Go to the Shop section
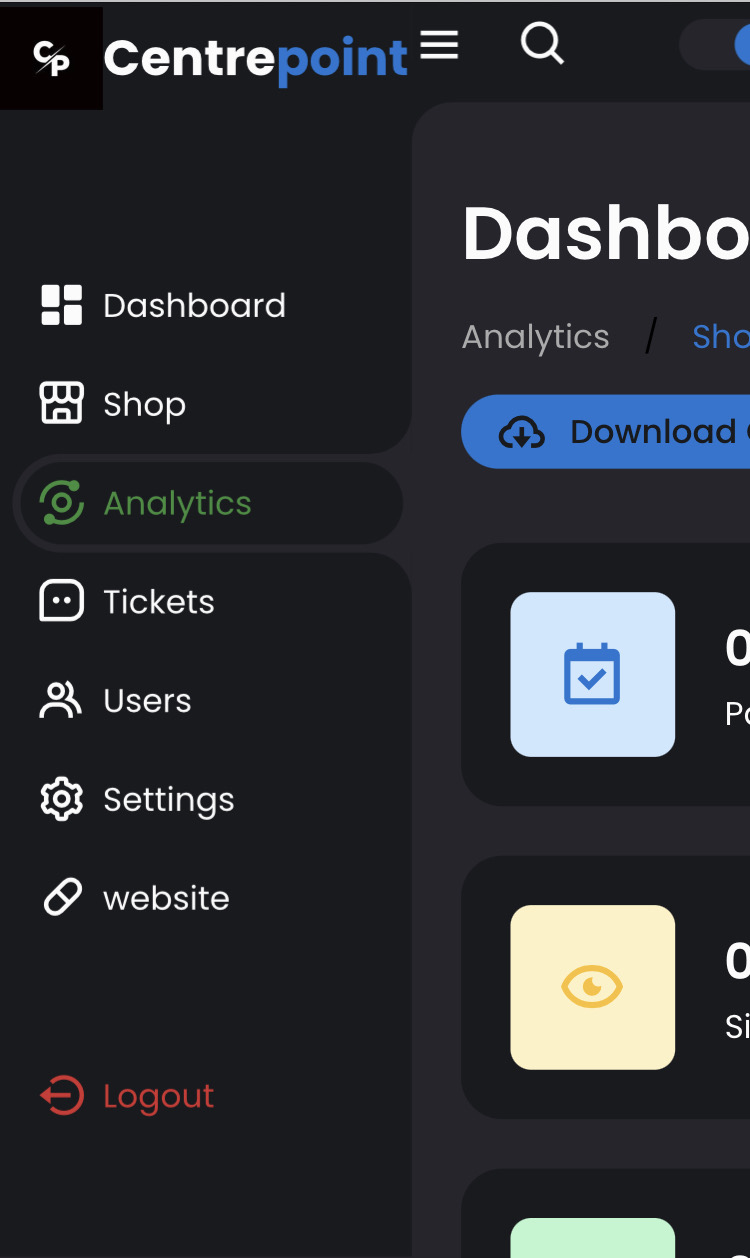The image size is (750, 1258). pyautogui.click(x=144, y=404)
